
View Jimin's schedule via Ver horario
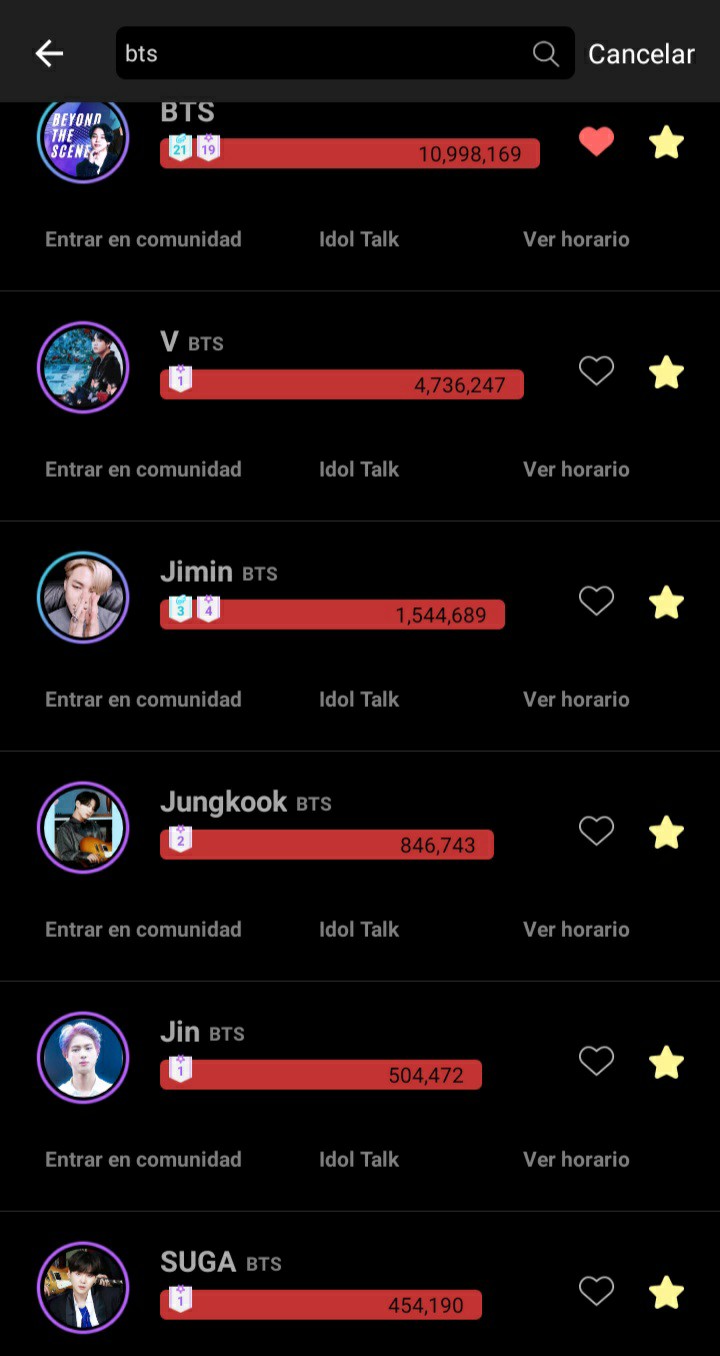coord(576,699)
